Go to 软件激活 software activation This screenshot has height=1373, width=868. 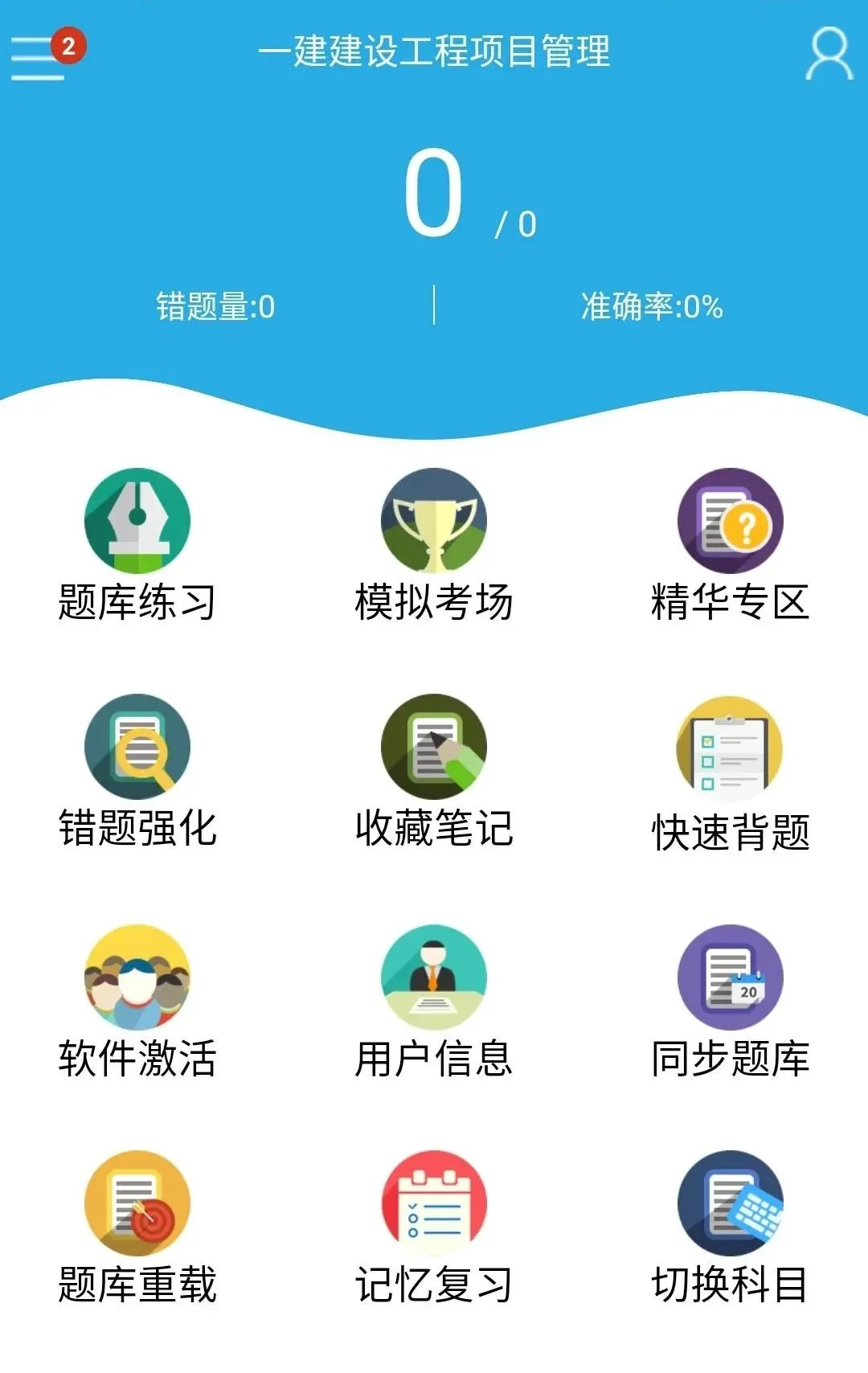(137, 977)
